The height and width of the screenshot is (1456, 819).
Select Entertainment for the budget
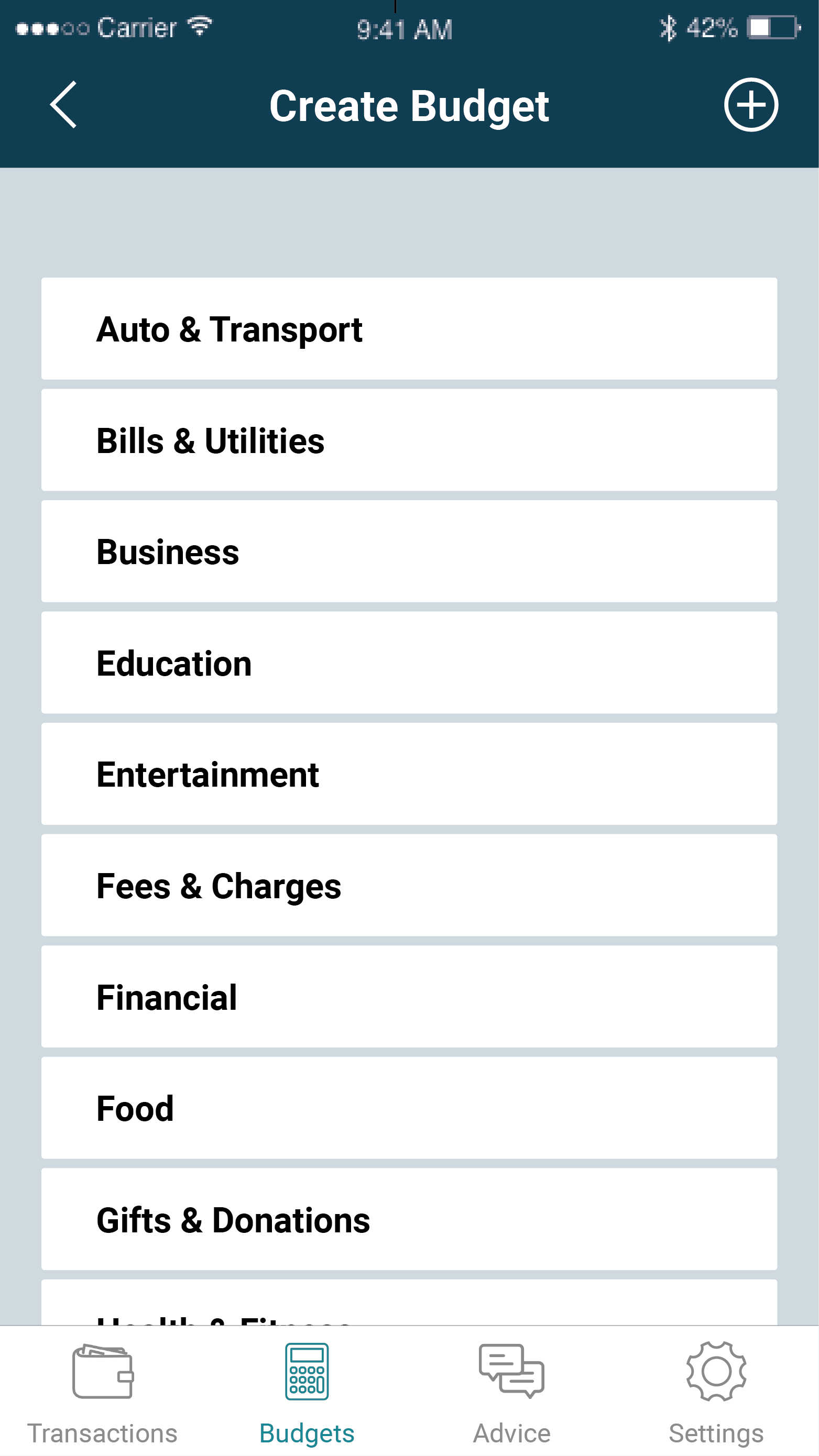[x=409, y=774]
